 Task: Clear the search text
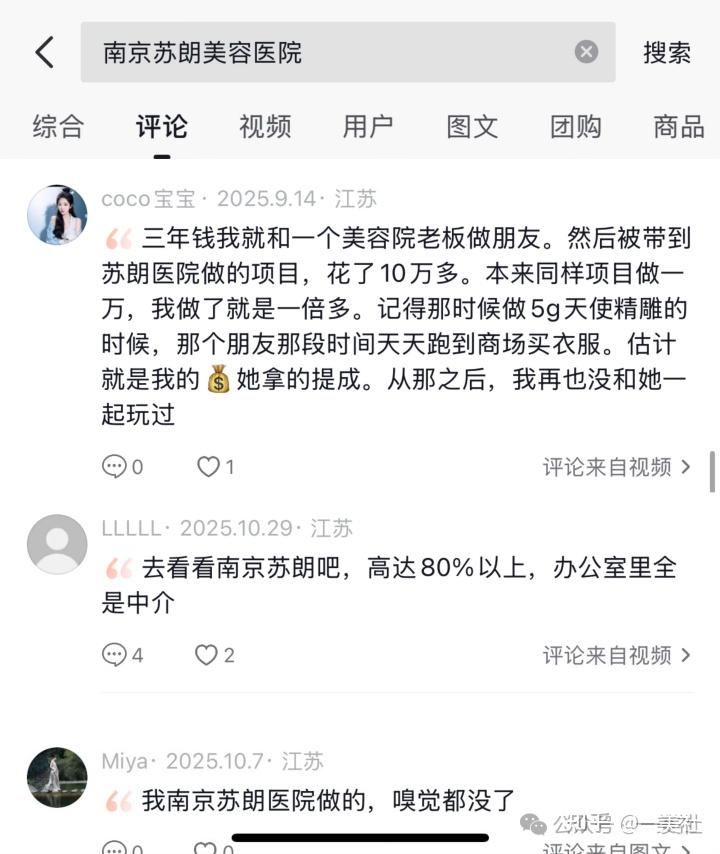[x=586, y=52]
